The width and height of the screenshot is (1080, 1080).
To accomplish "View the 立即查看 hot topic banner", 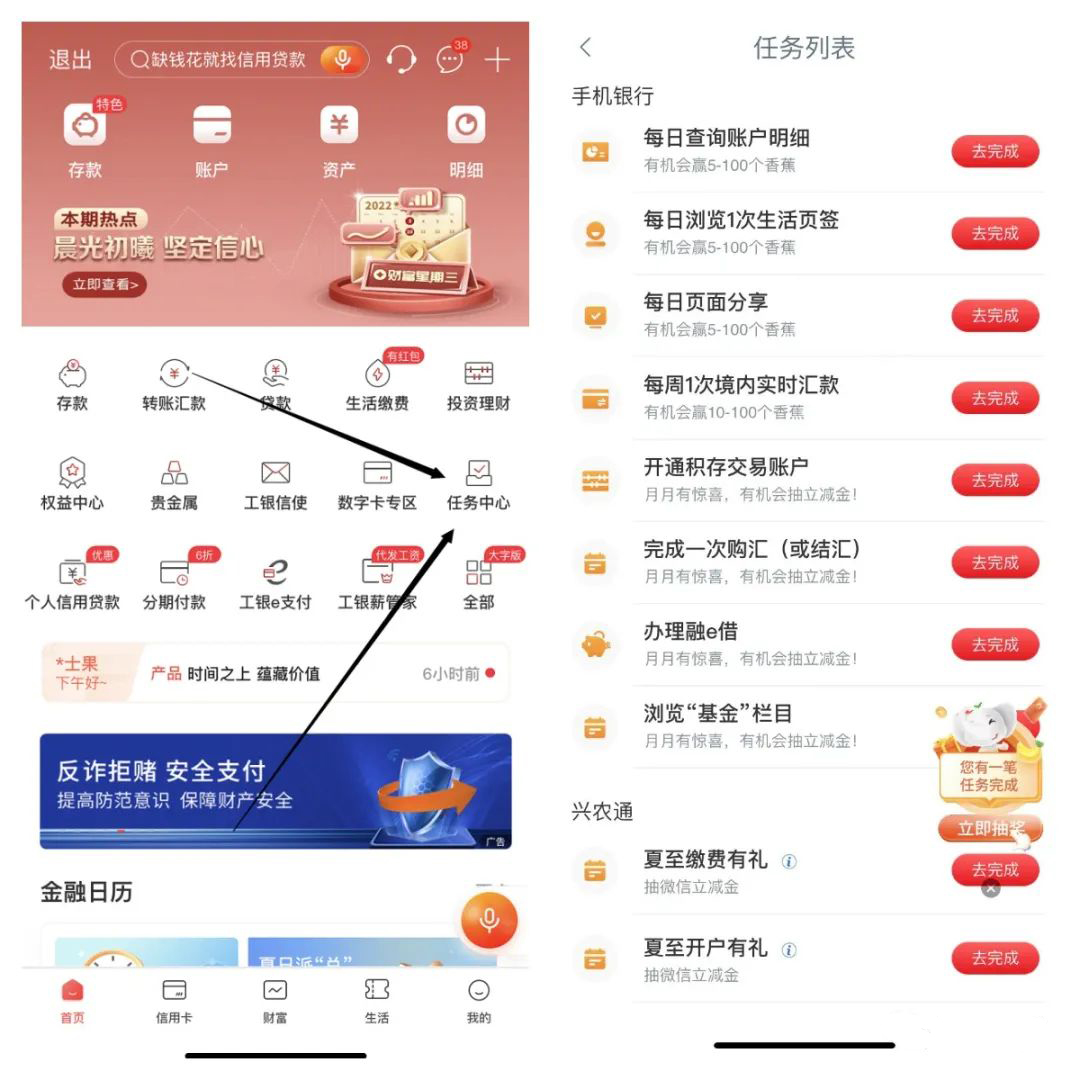I will click(x=105, y=285).
